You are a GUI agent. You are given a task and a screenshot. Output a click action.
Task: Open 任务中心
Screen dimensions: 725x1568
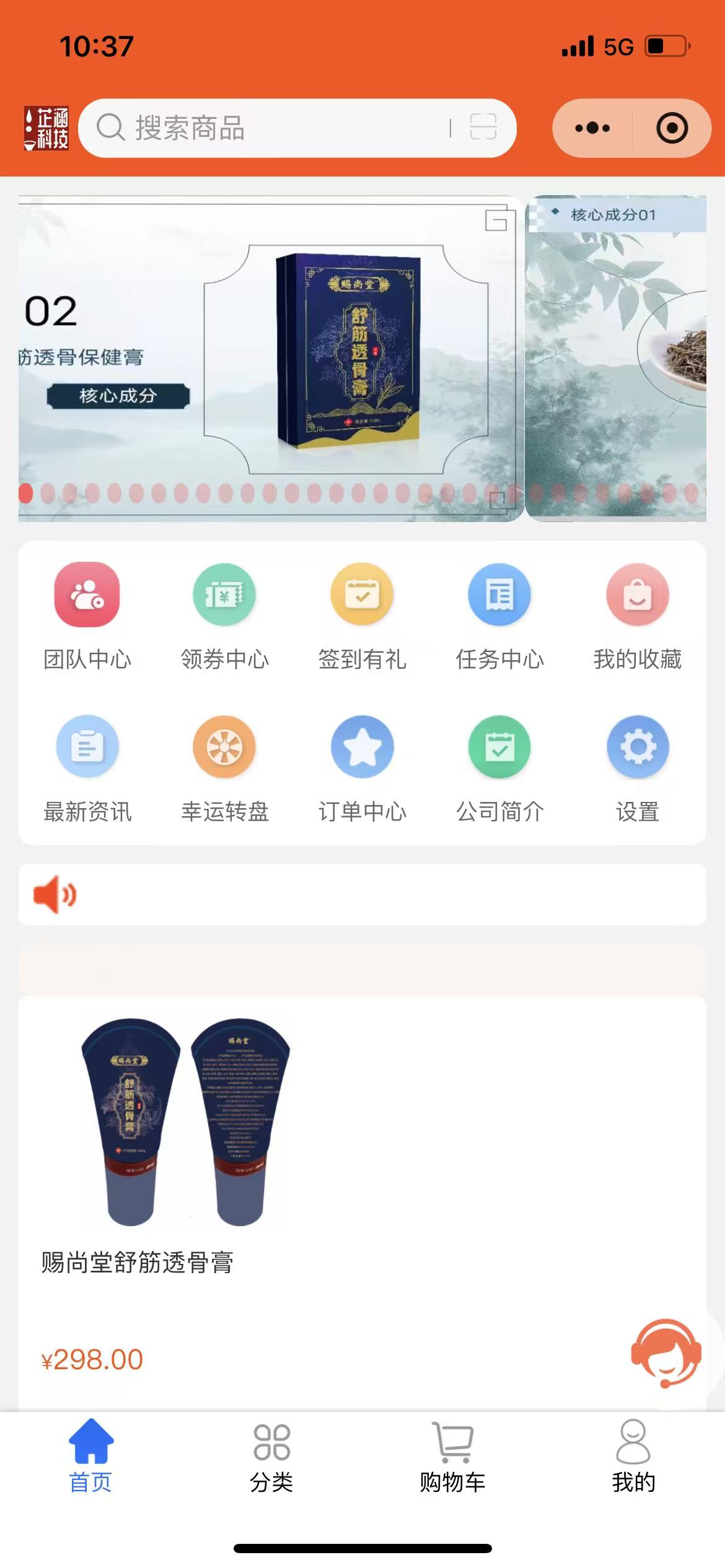pos(499,616)
